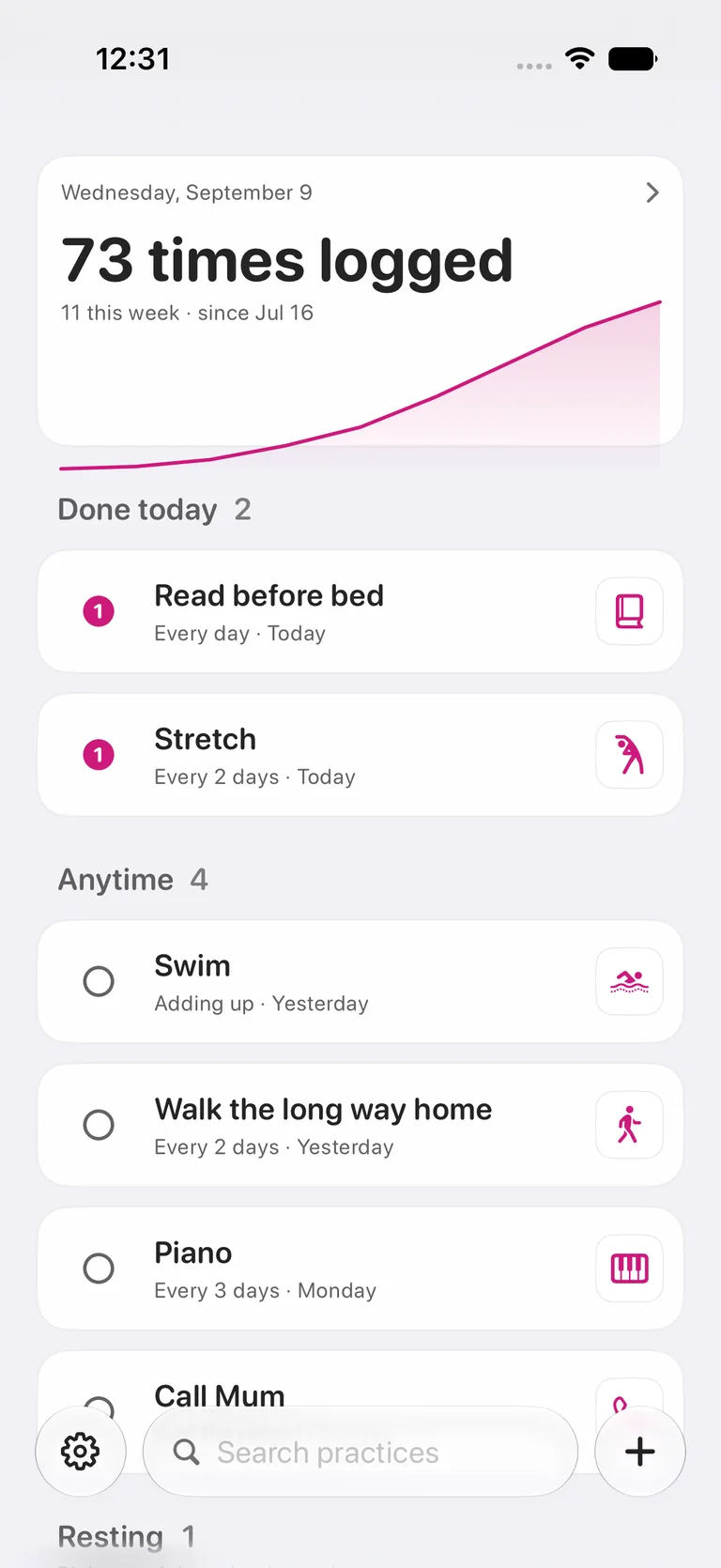Open settings gear
The height and width of the screenshot is (1568, 721).
(x=81, y=1452)
